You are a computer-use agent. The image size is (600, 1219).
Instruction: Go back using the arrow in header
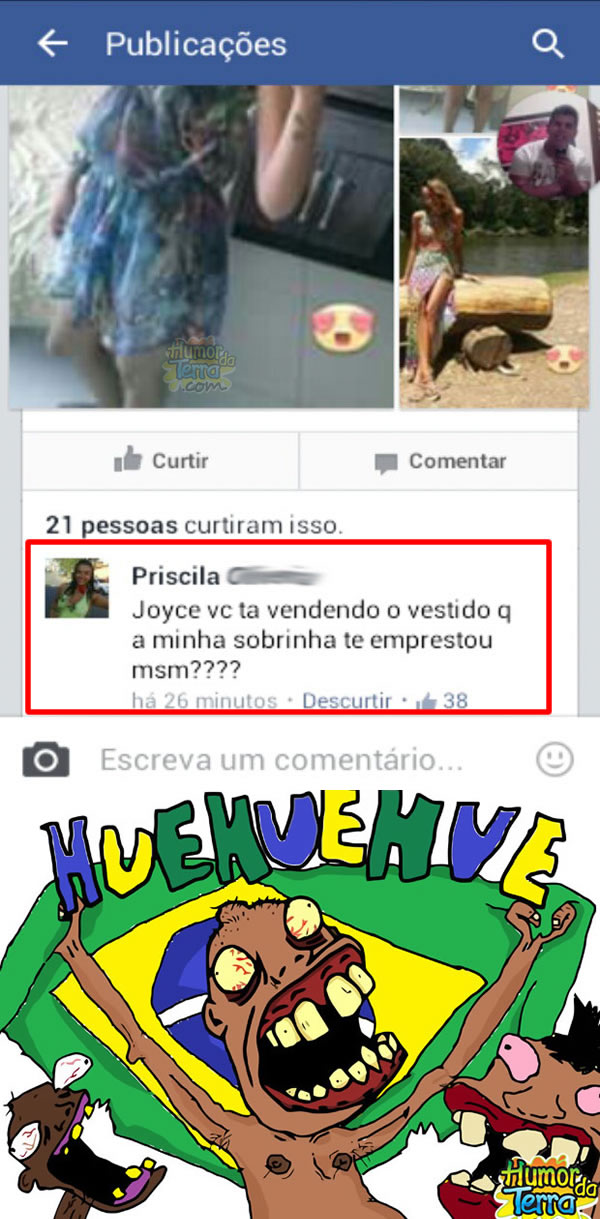tap(52, 43)
